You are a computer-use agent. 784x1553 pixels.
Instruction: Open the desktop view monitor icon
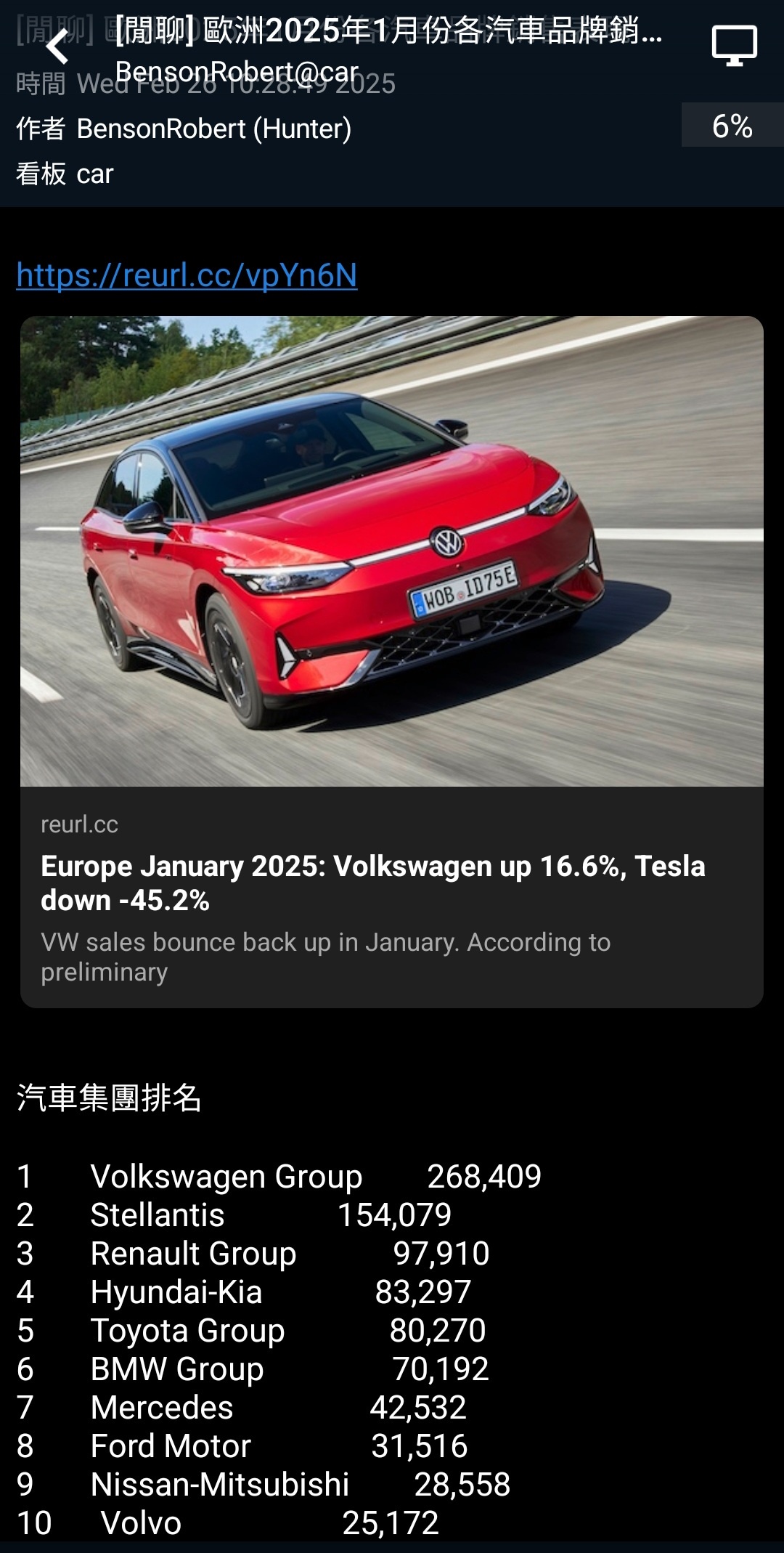734,46
